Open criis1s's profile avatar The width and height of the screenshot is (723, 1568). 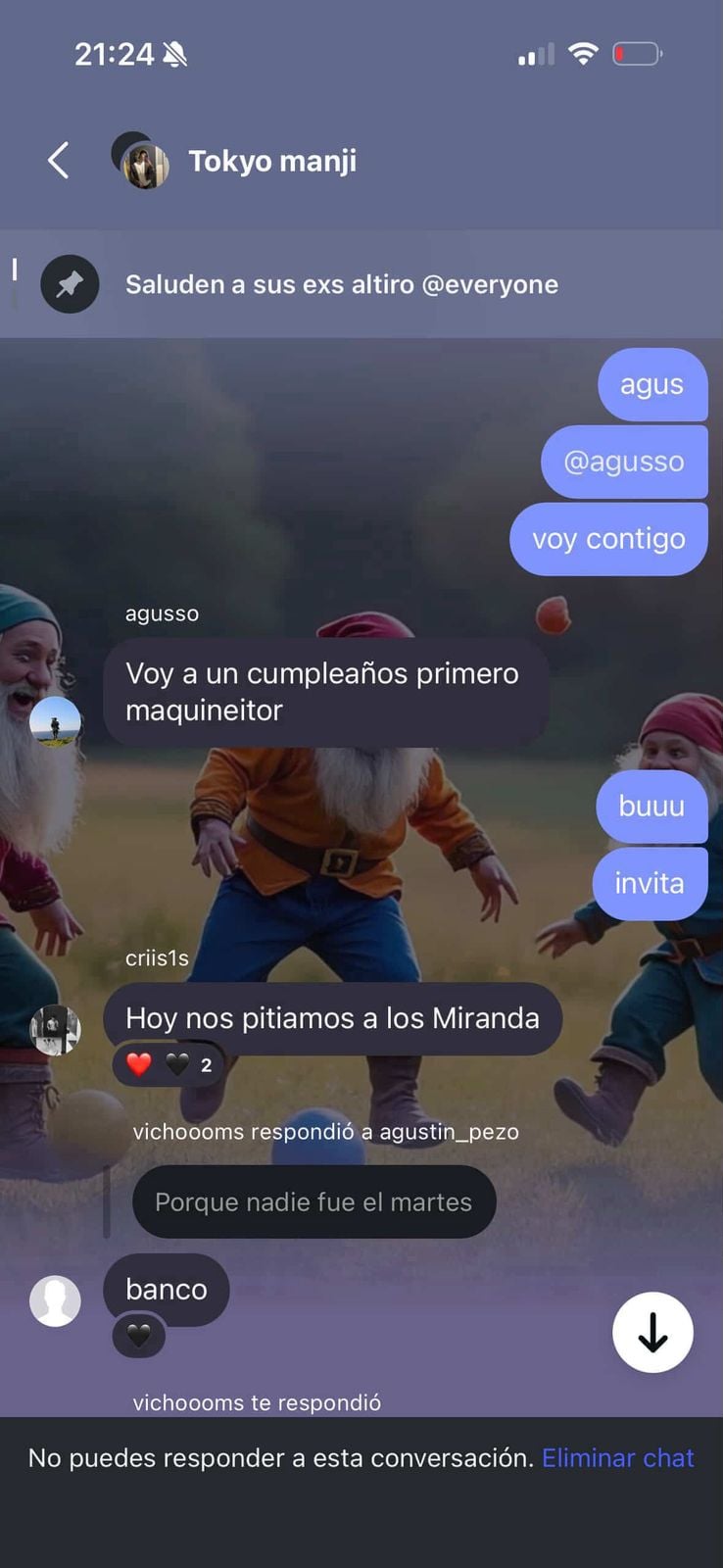(55, 1029)
